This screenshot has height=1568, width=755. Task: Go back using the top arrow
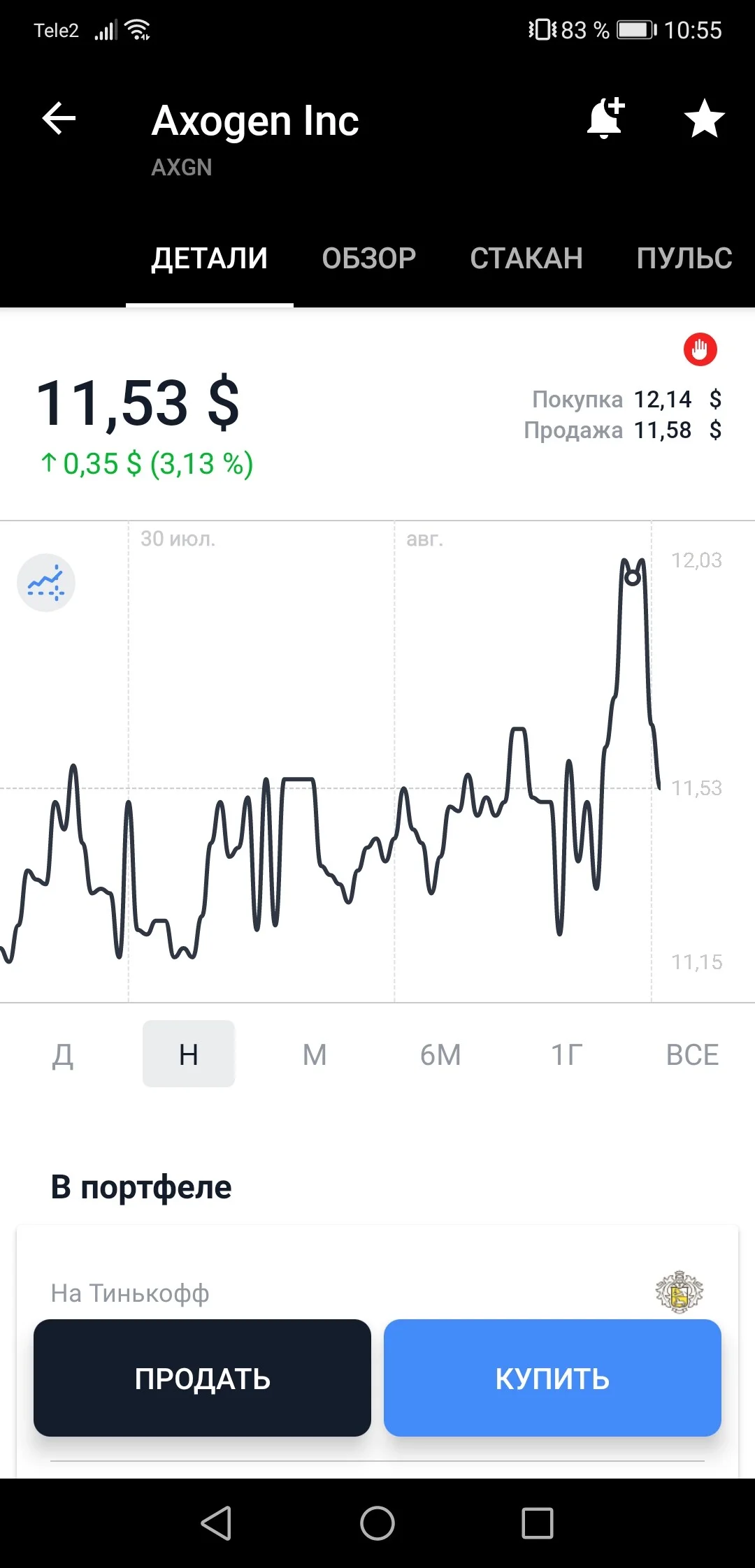(59, 118)
